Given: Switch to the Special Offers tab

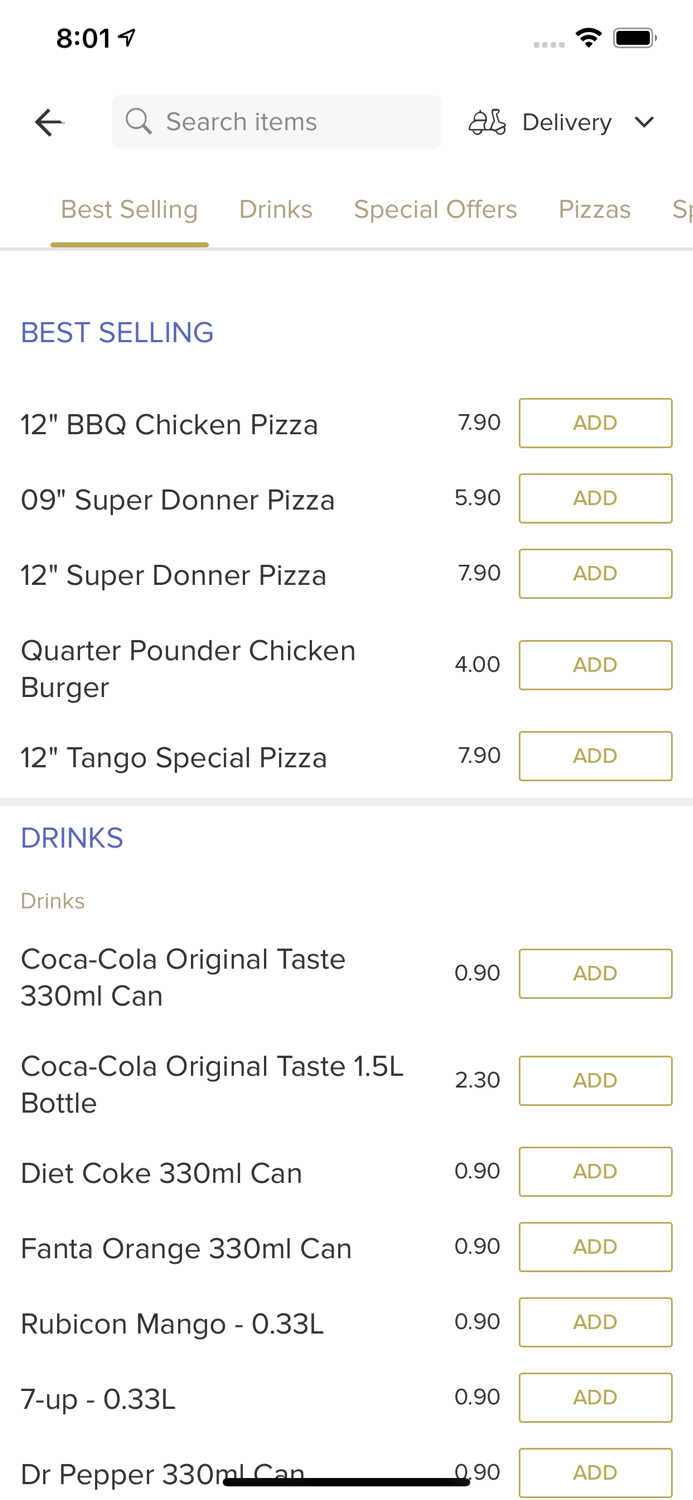Looking at the screenshot, I should (x=435, y=209).
